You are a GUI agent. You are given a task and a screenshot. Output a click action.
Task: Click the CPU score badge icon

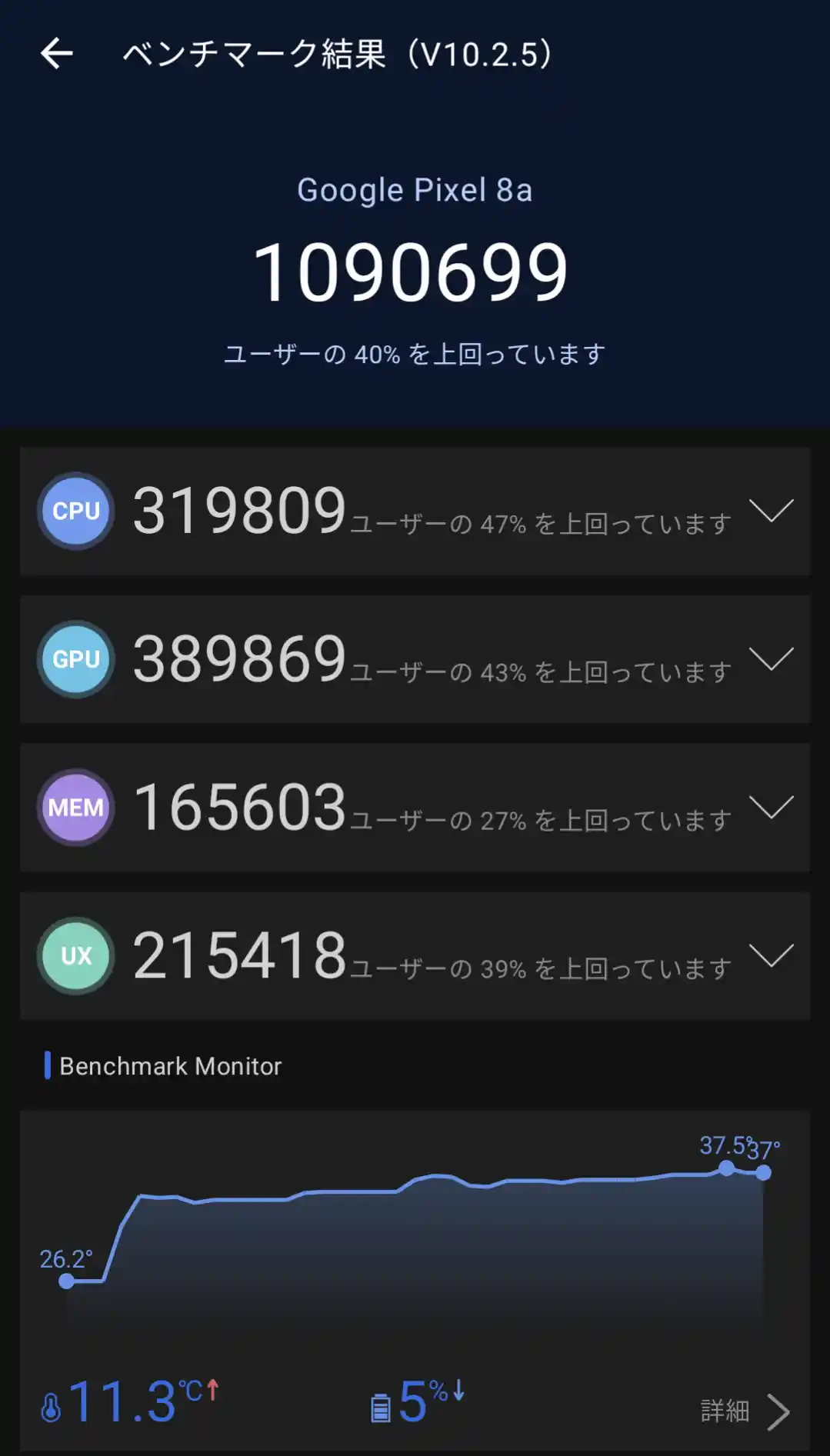point(75,511)
